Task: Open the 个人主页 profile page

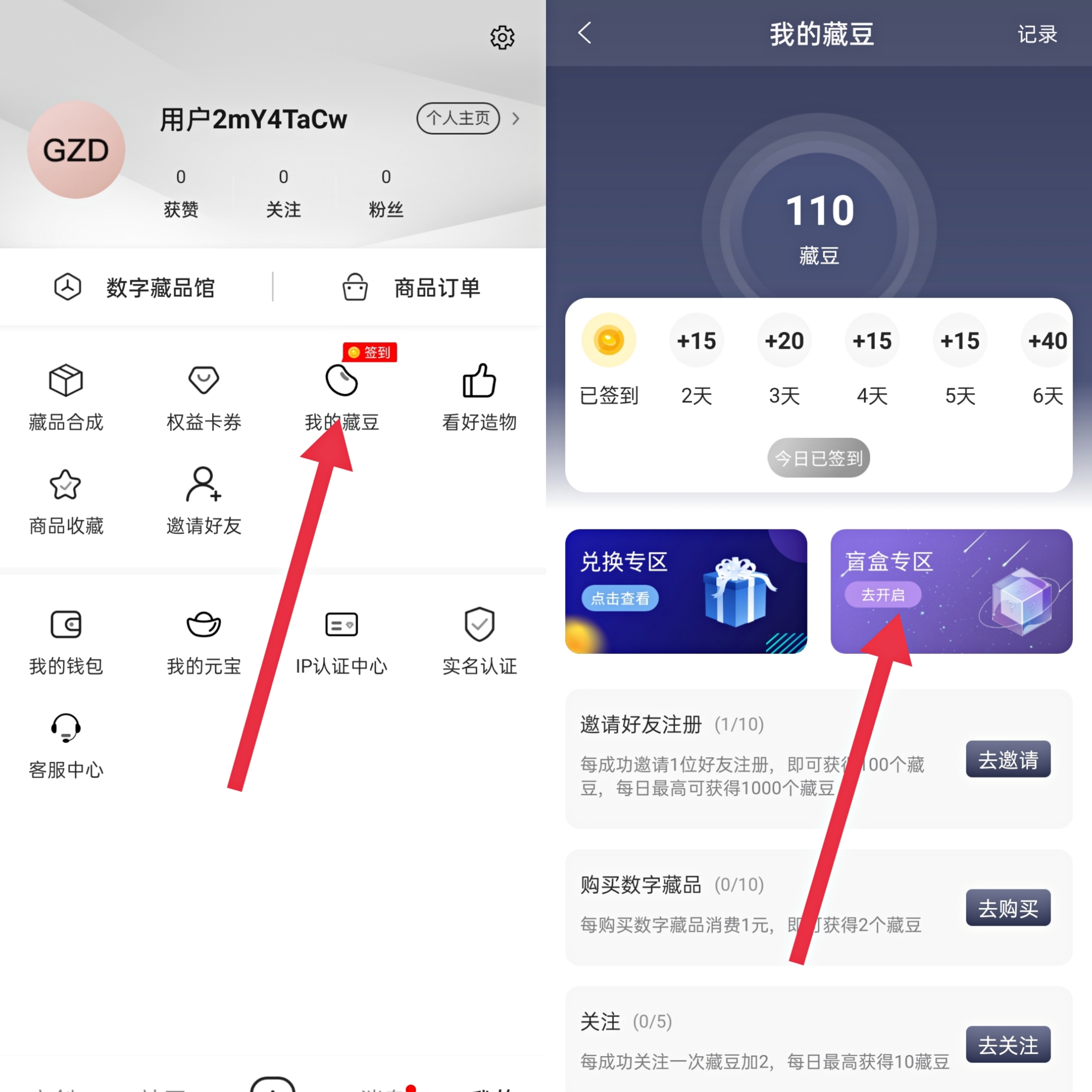Action: click(x=458, y=118)
